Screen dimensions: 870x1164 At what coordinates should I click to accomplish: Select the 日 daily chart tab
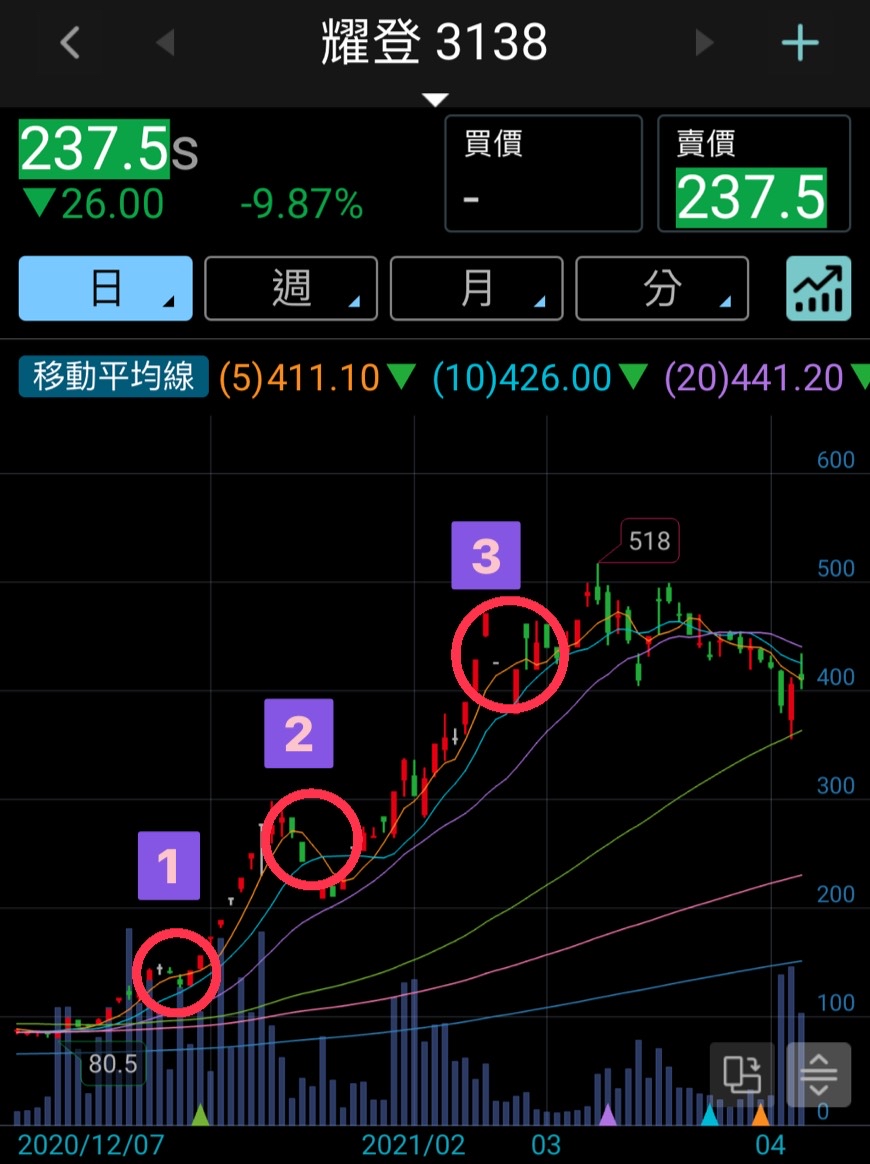click(x=106, y=288)
